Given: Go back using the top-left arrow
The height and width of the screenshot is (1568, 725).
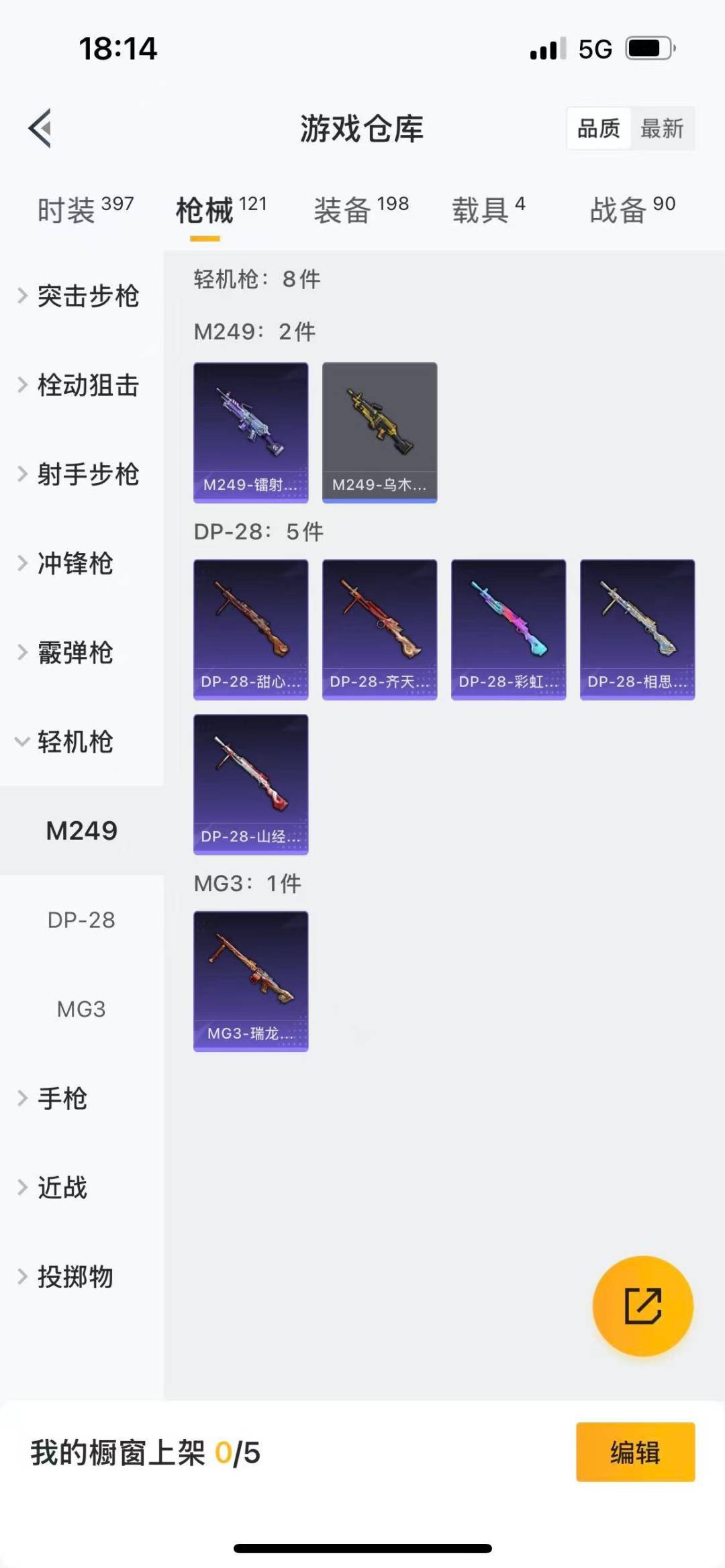Looking at the screenshot, I should (x=40, y=127).
